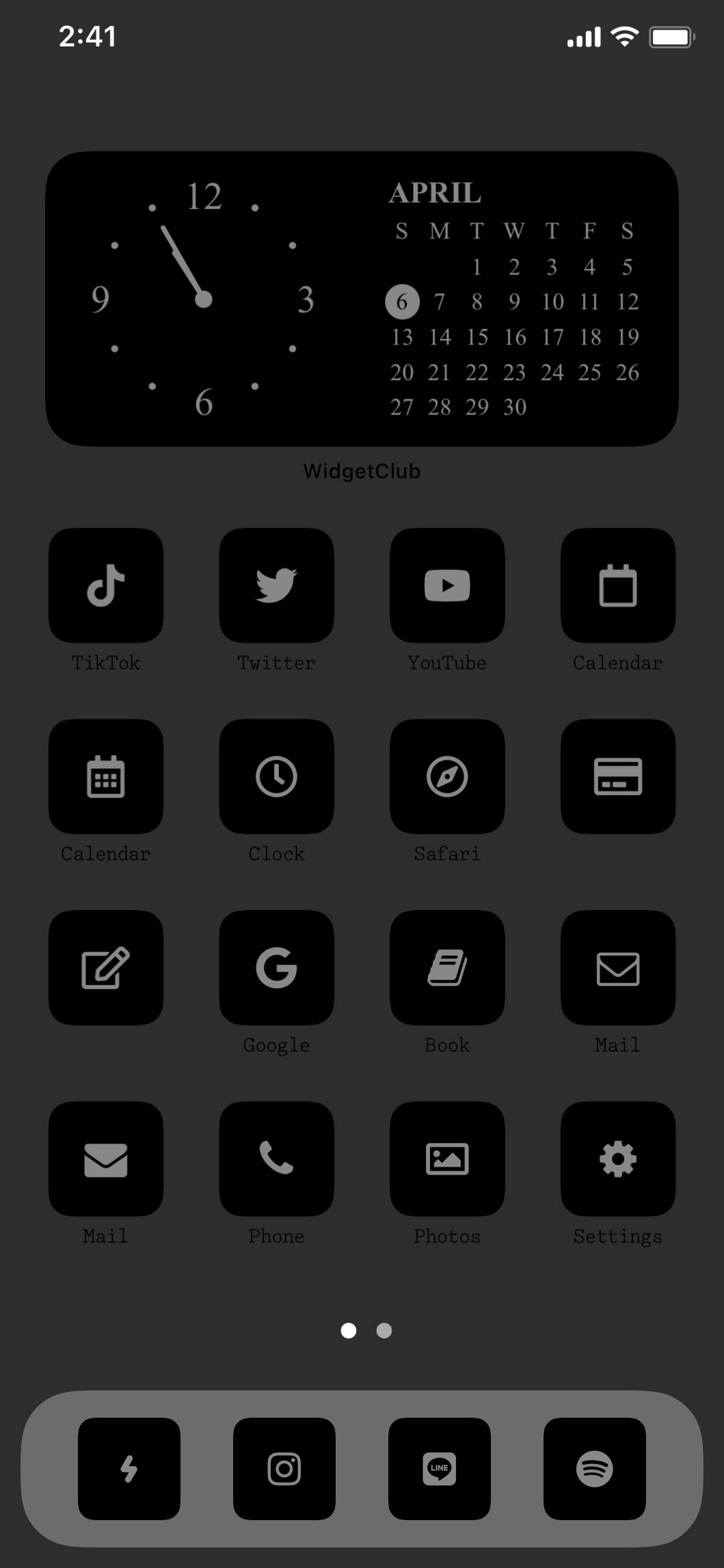This screenshot has height=1568, width=724.
Task: Open the lightning bolt app in the dock
Action: coord(129,1469)
